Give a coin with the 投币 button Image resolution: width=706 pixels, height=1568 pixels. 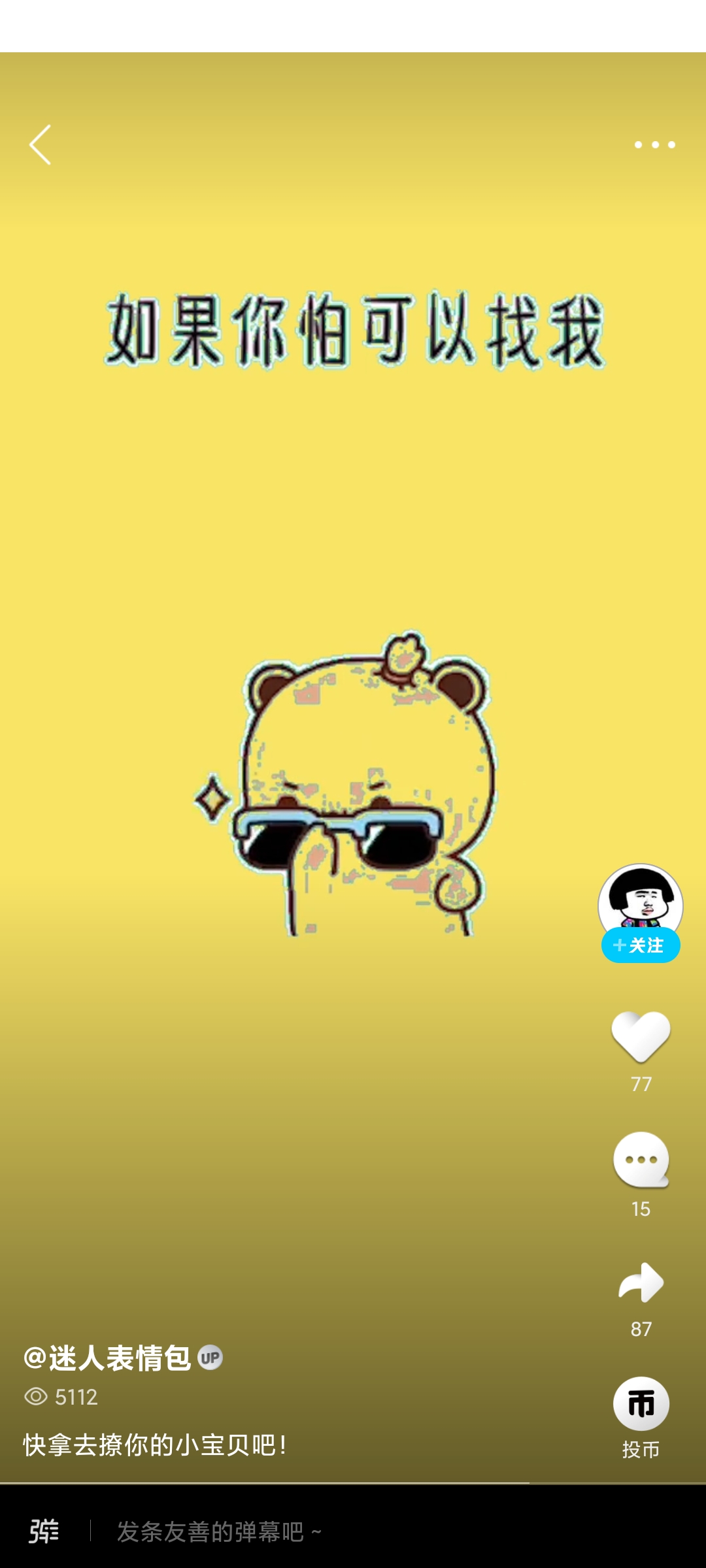(x=641, y=1405)
